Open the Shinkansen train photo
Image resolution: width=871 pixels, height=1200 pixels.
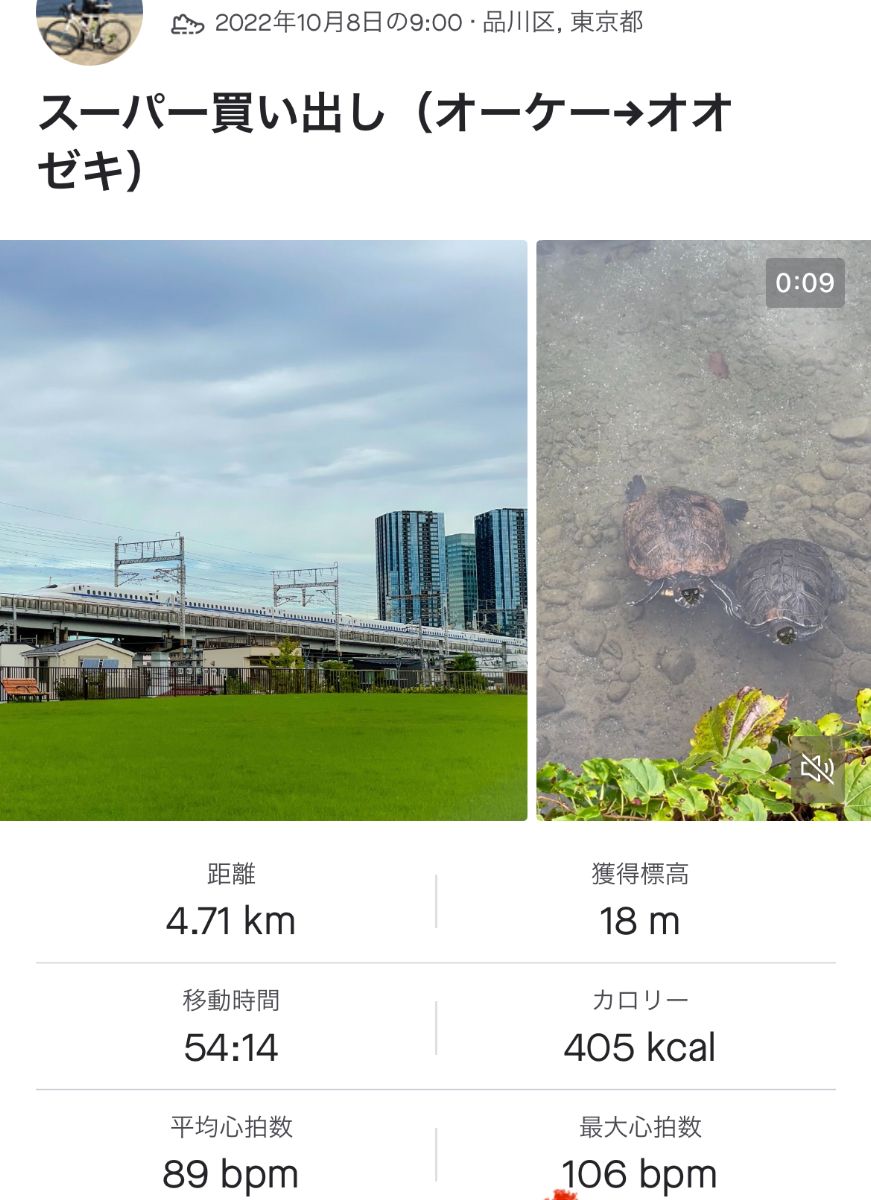click(263, 530)
